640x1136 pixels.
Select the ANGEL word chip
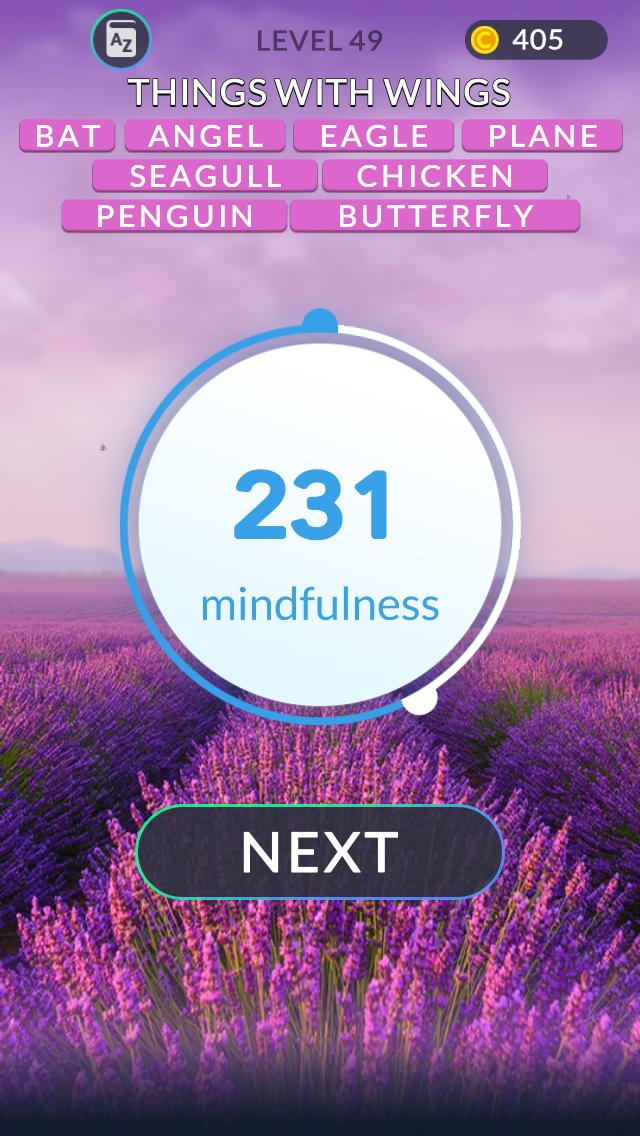tap(205, 136)
